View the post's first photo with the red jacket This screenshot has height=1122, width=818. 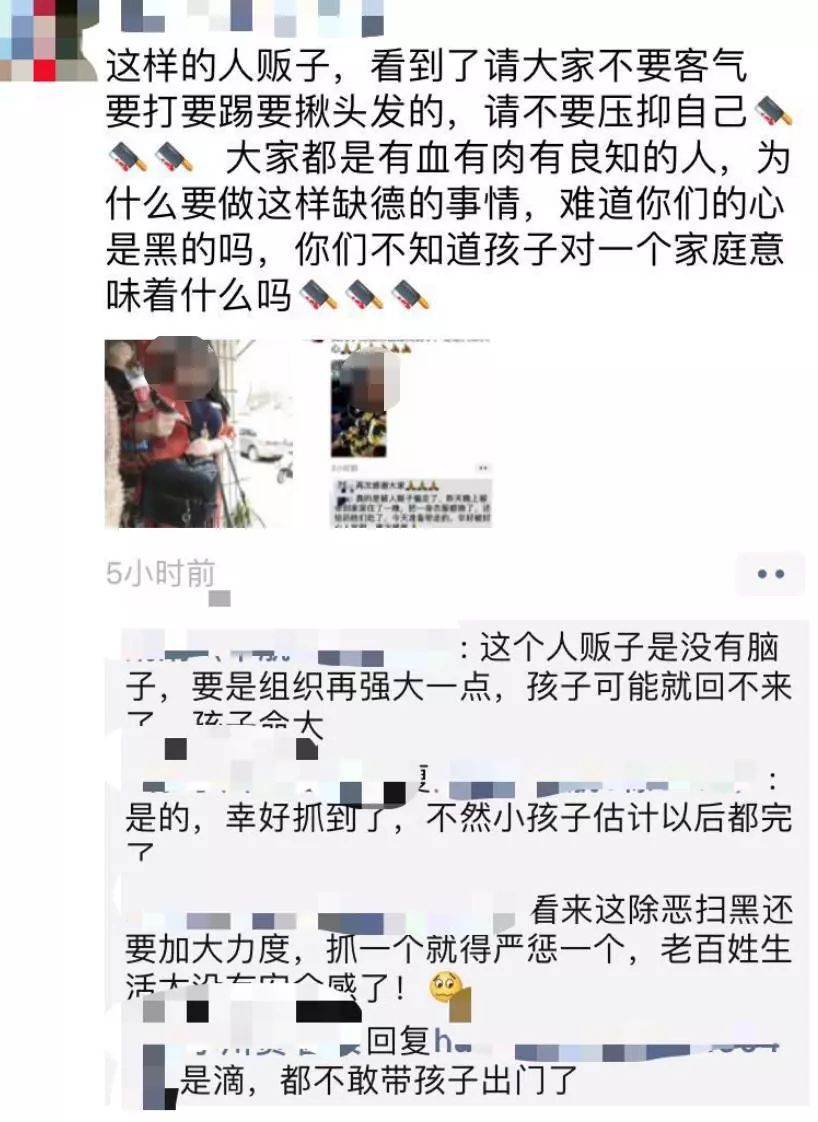click(199, 433)
